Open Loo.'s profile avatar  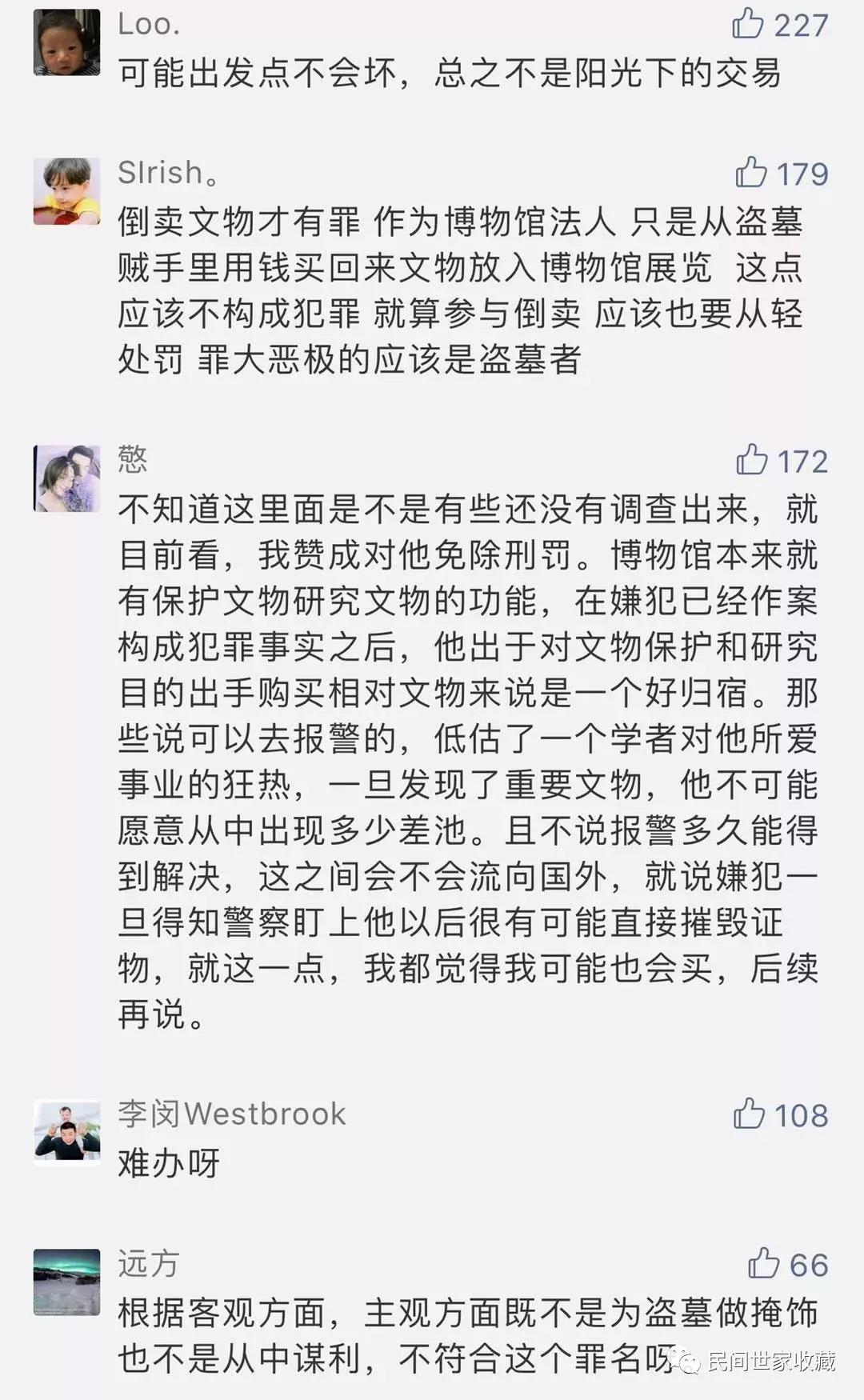[x=67, y=42]
